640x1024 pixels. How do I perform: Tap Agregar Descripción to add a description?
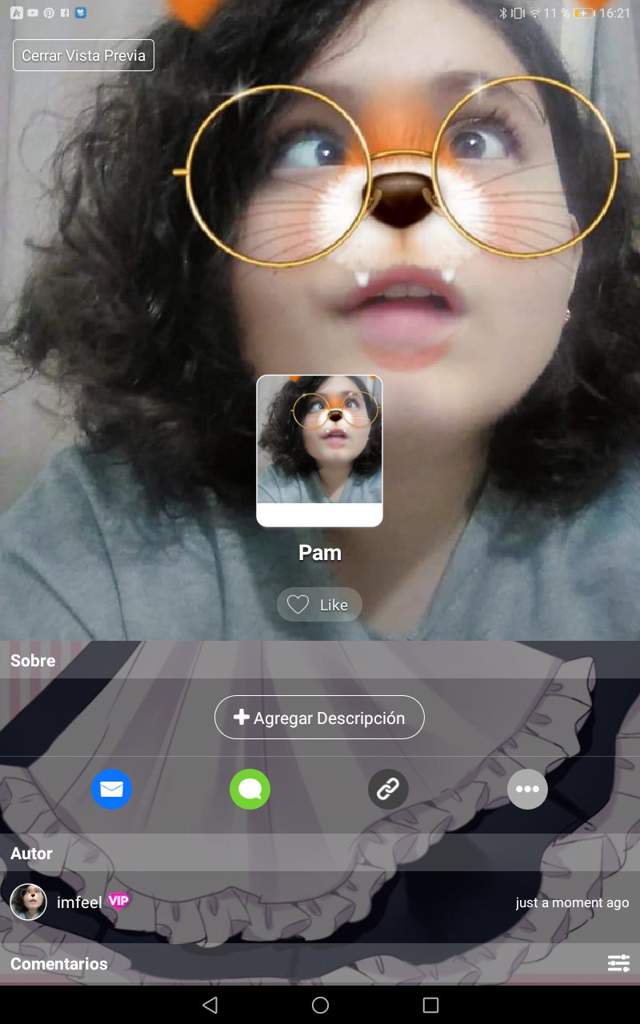pos(319,718)
